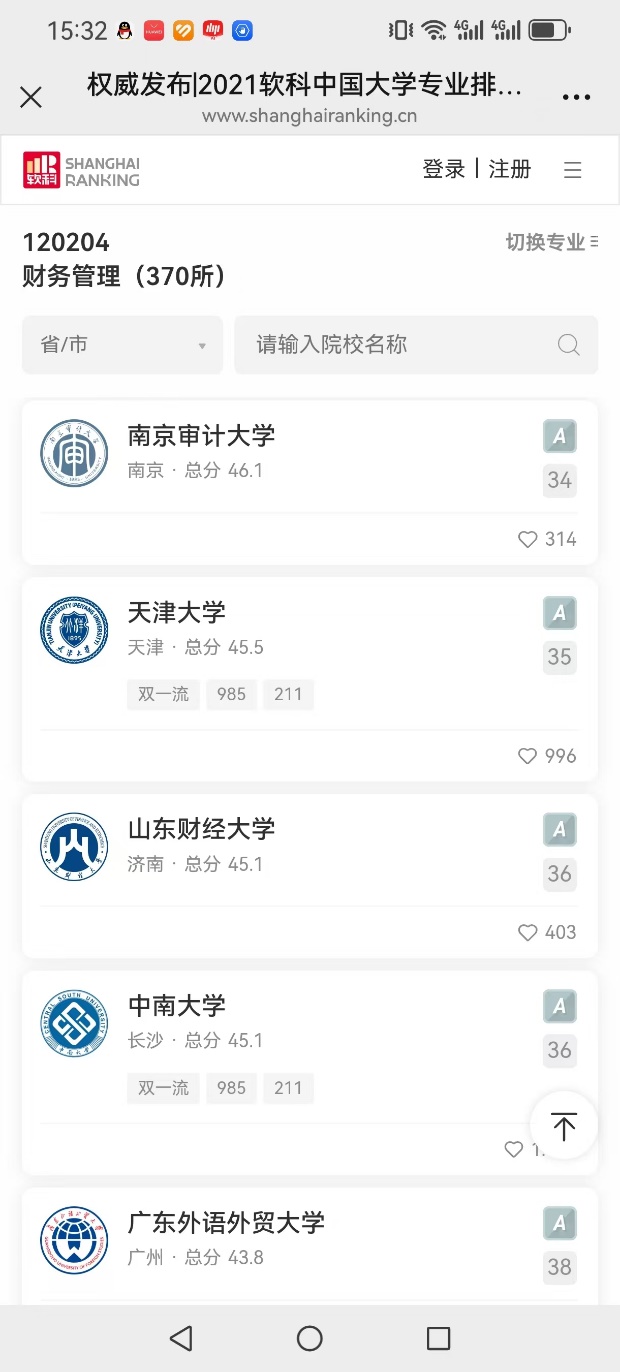Open the hamburger site menu

coord(573,170)
